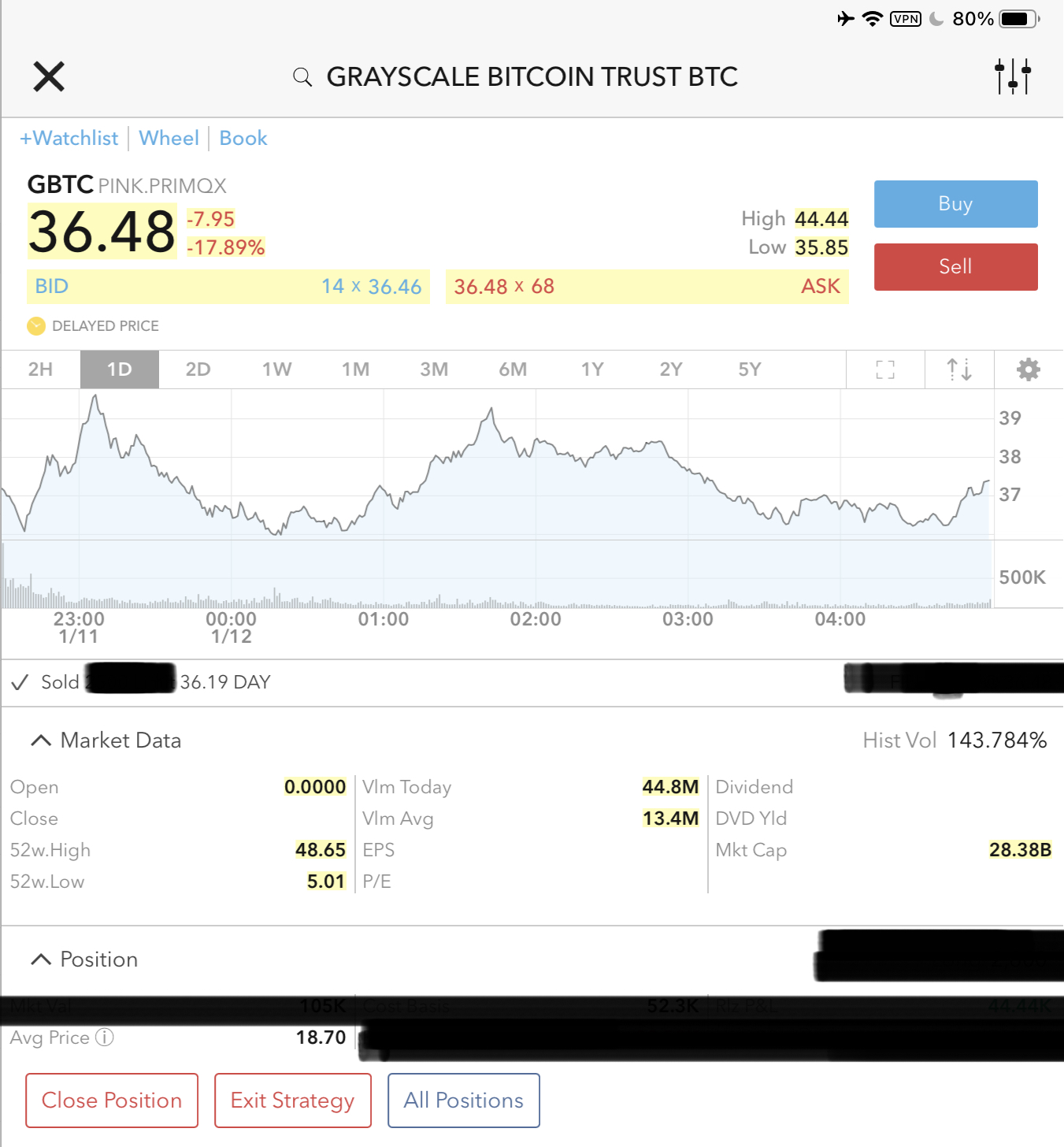Screen dimensions: 1064x1147
Task: Open the quote settings sliders icon
Action: 1012,76
